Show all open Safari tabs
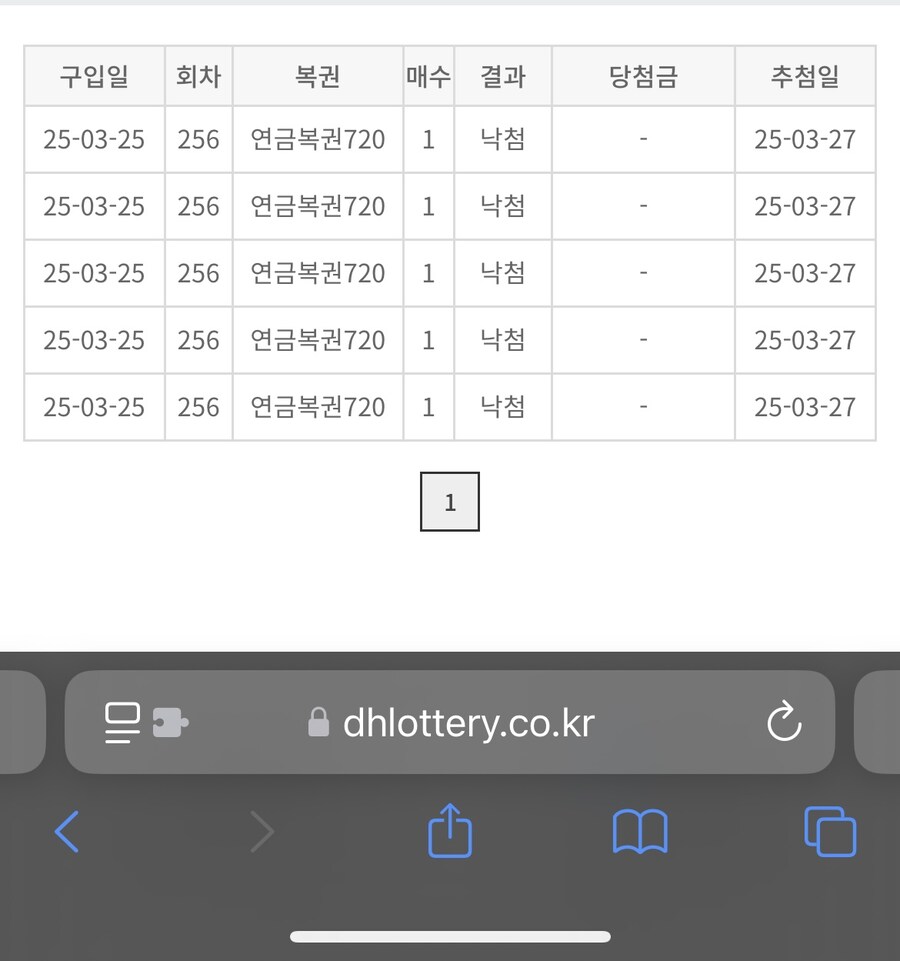 tap(829, 831)
